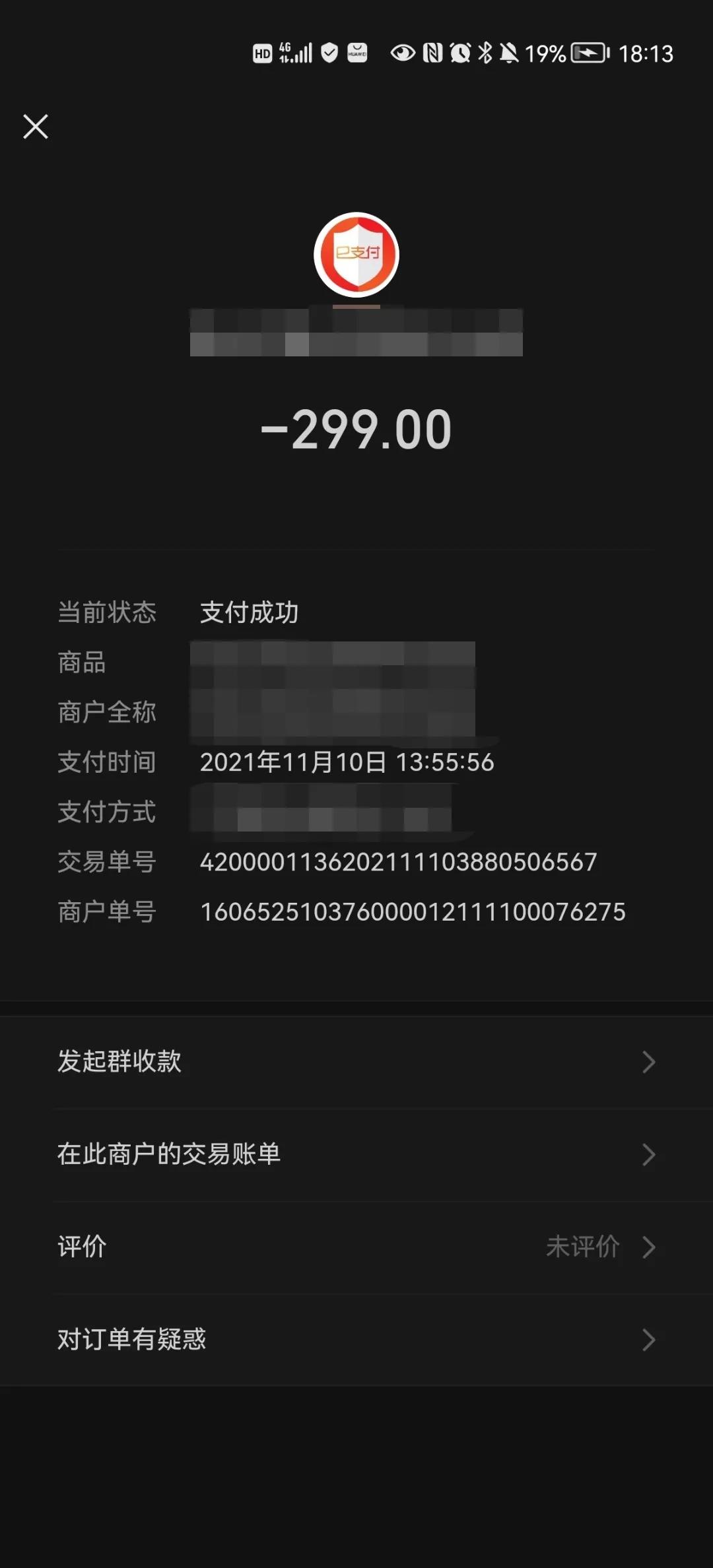Tap the NFC icon in the status bar
Screen dimensions: 713x1568
point(432,51)
